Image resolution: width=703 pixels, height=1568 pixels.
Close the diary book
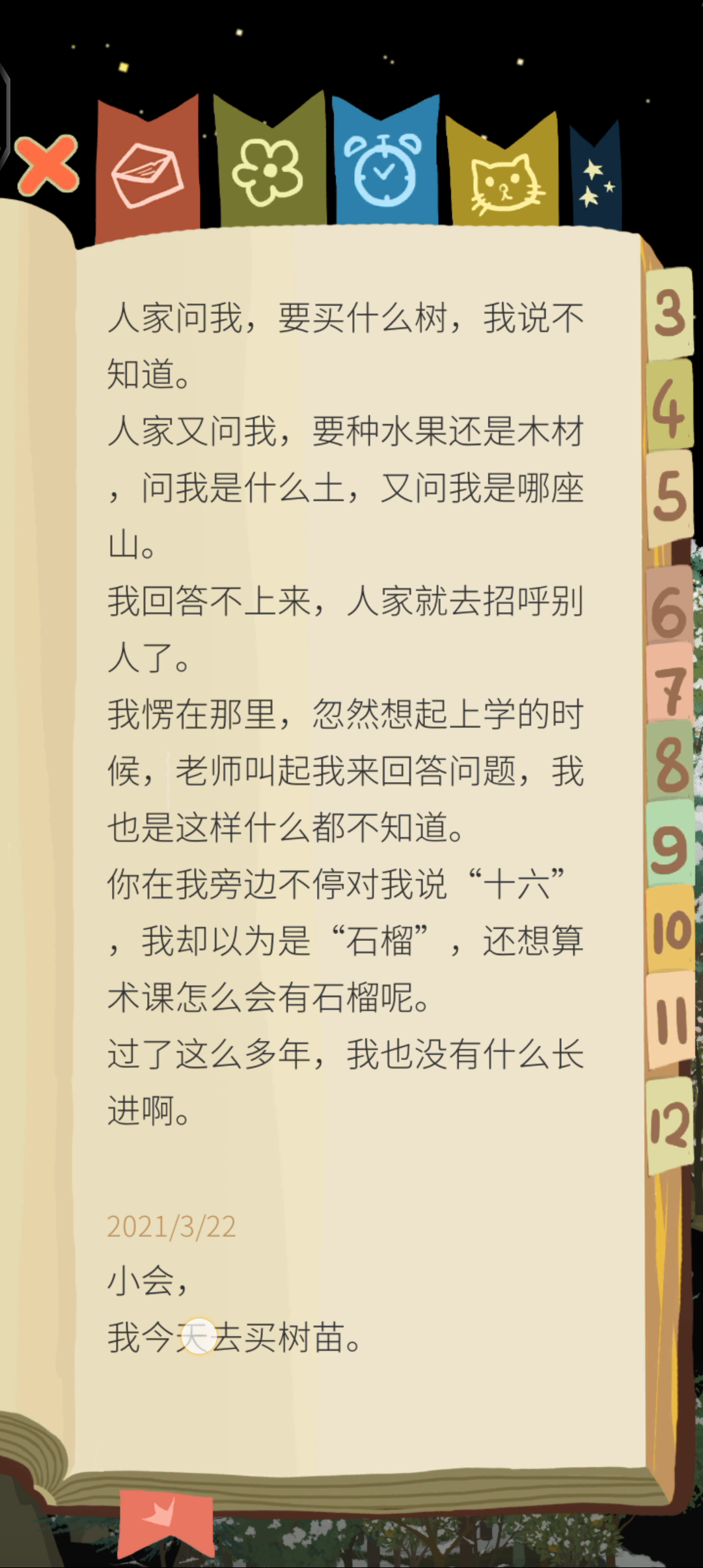pos(47,165)
